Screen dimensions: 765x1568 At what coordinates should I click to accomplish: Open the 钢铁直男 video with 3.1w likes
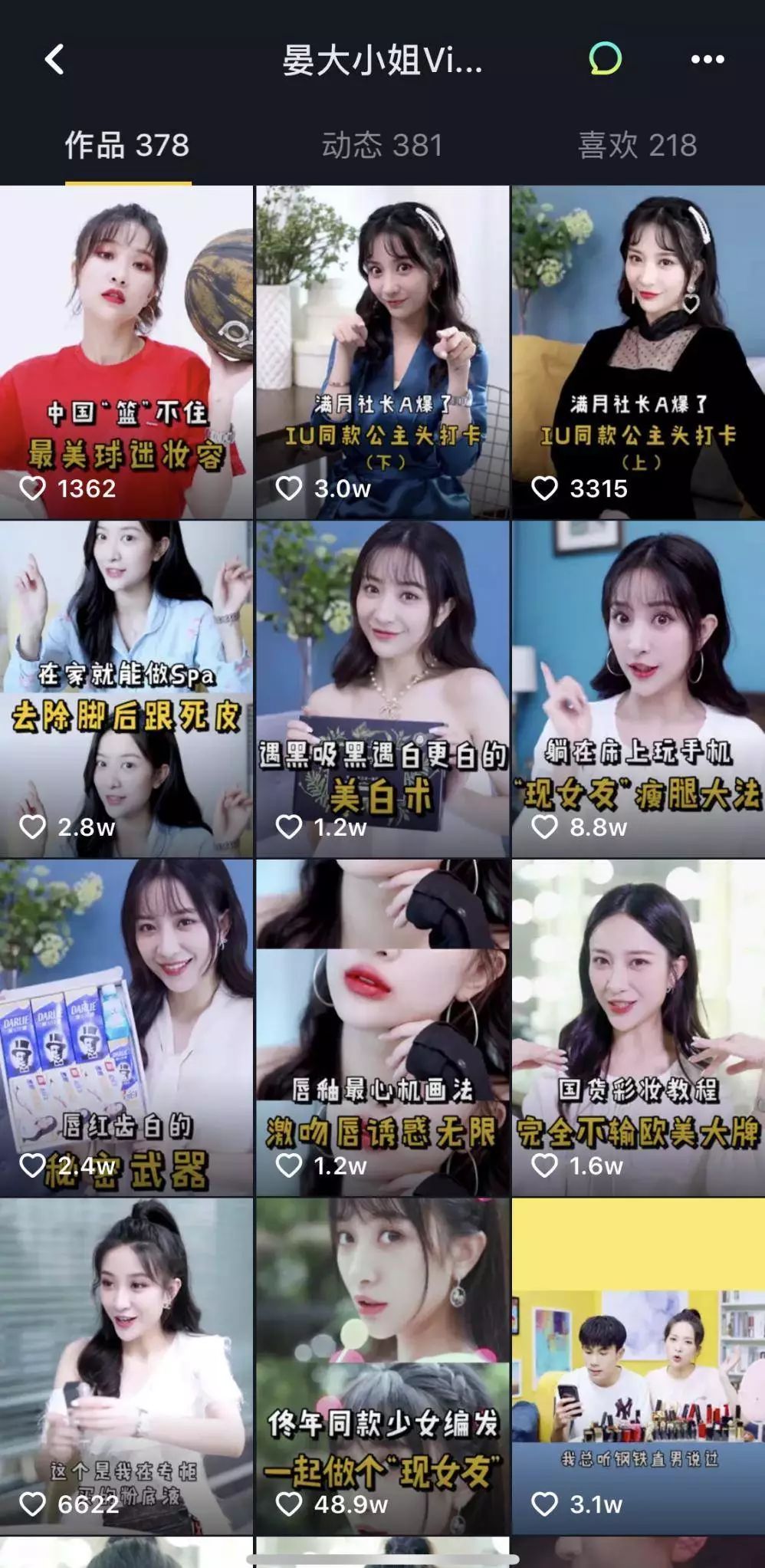tap(638, 1366)
